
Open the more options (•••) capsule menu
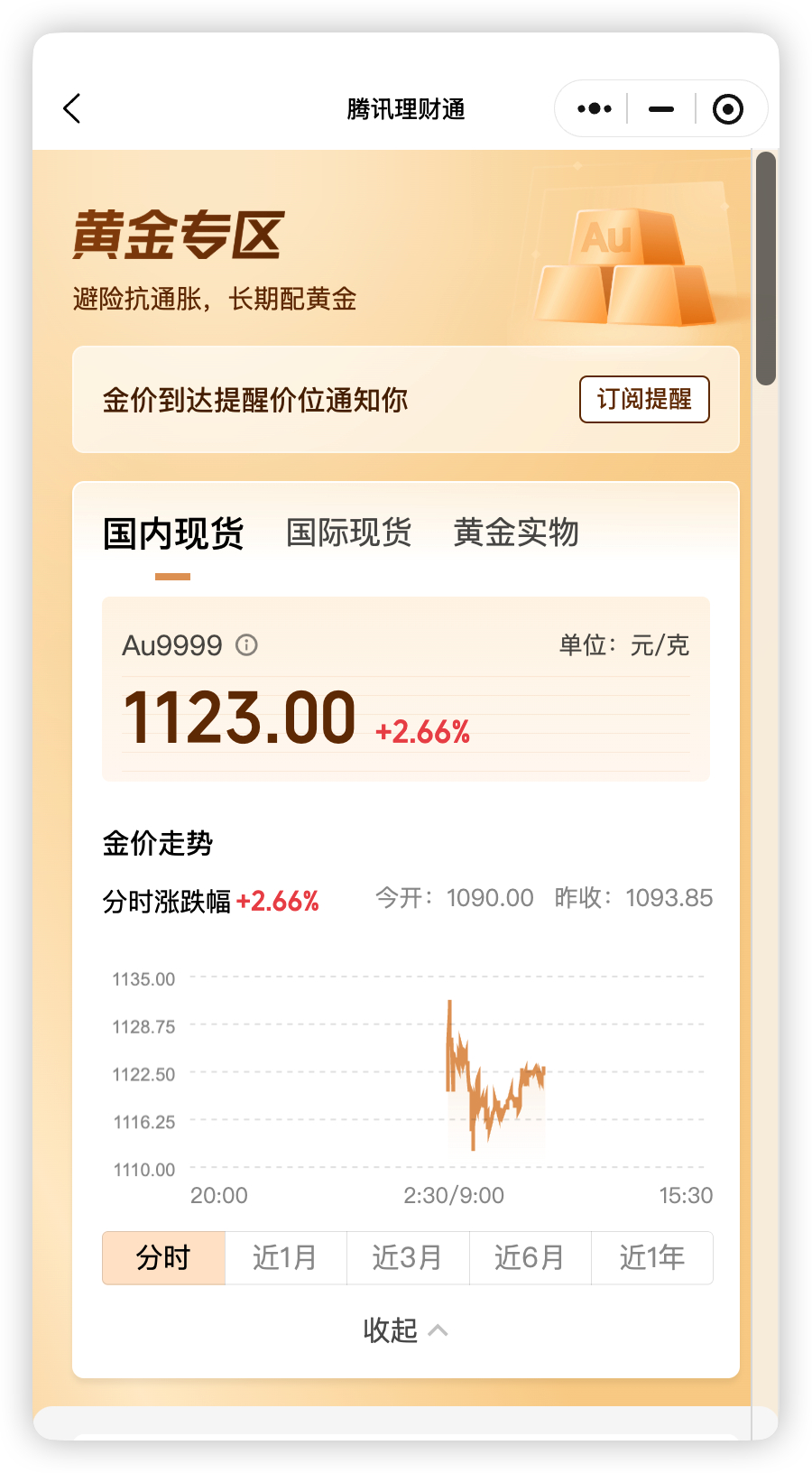click(593, 108)
